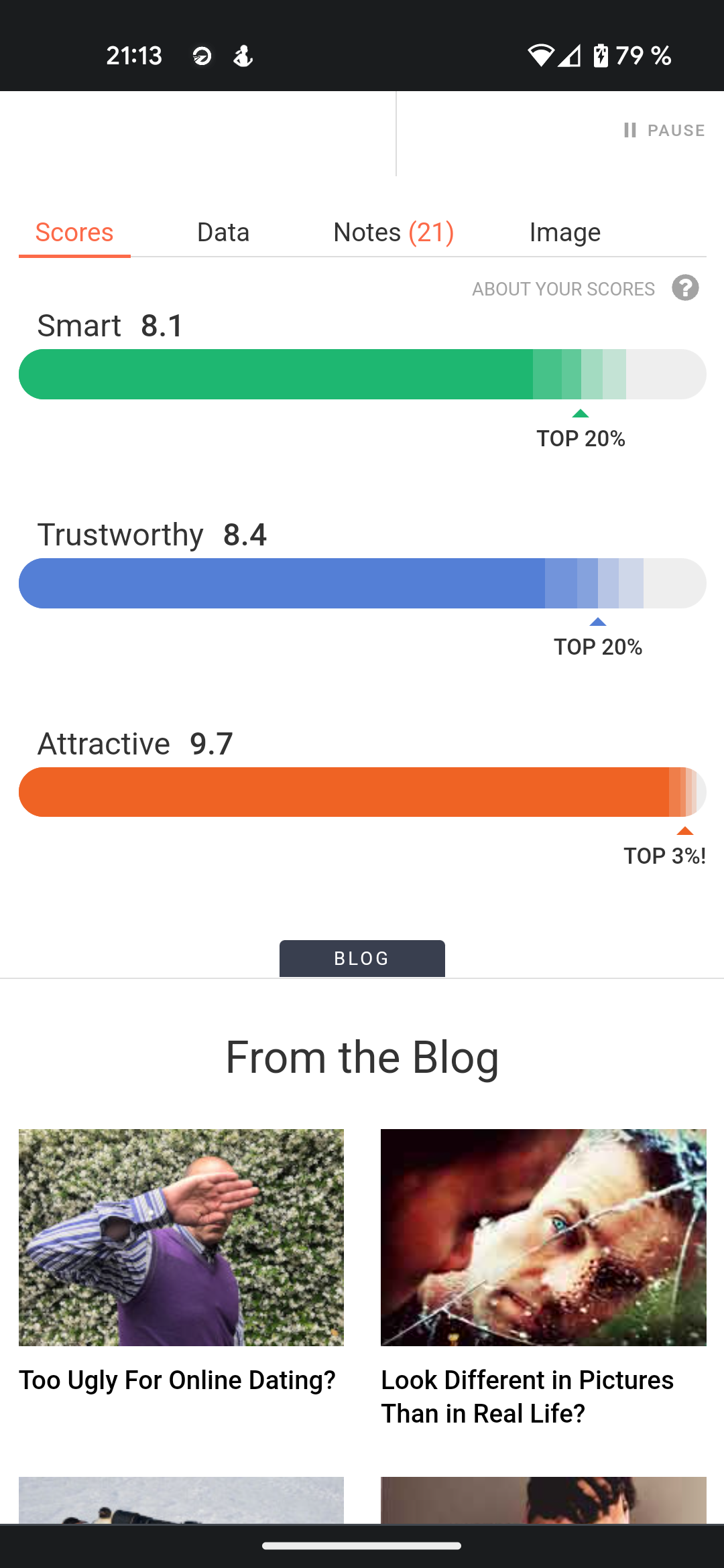Open 'Too Ugly For Online Dating?' article
The height and width of the screenshot is (1568, 724).
point(178,1380)
